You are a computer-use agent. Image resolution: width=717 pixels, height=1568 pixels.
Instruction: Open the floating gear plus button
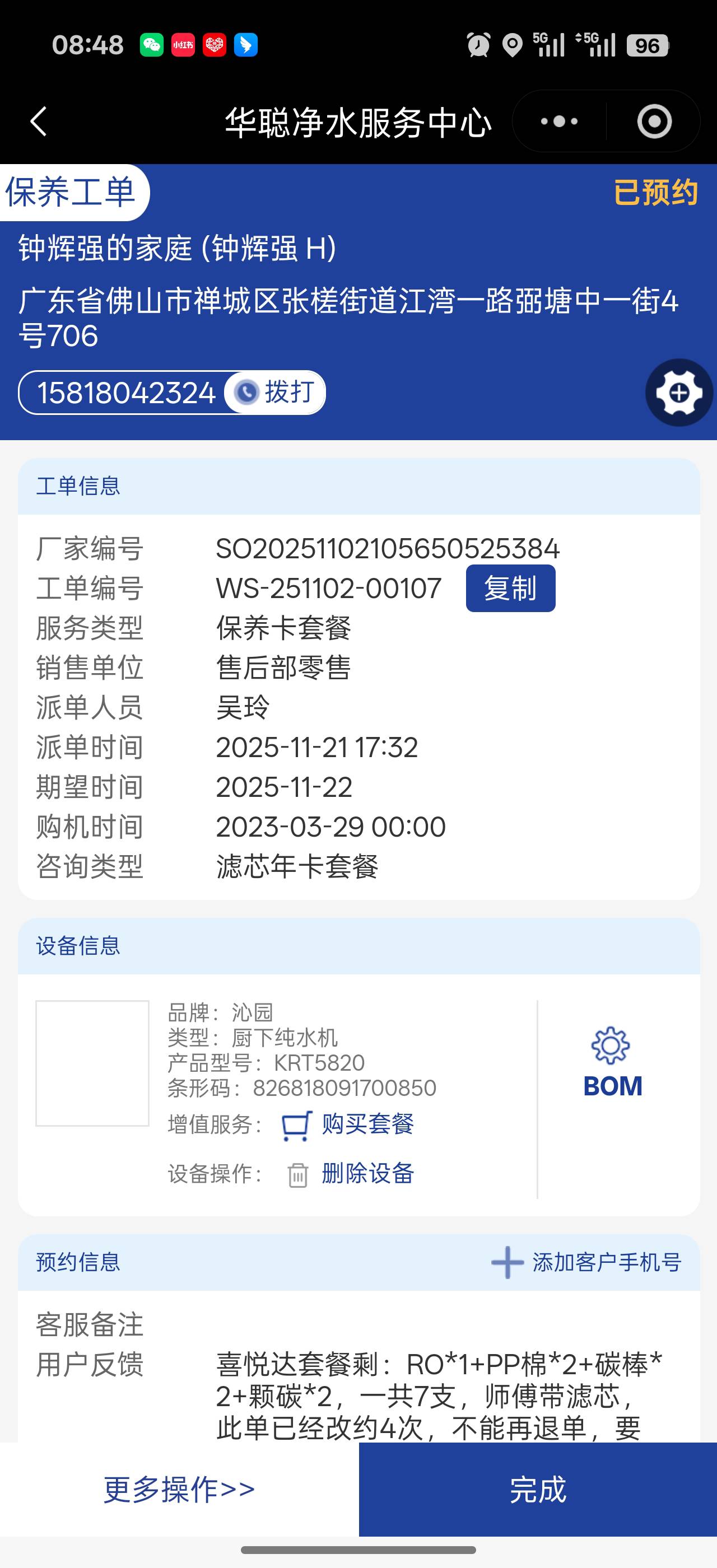(679, 393)
